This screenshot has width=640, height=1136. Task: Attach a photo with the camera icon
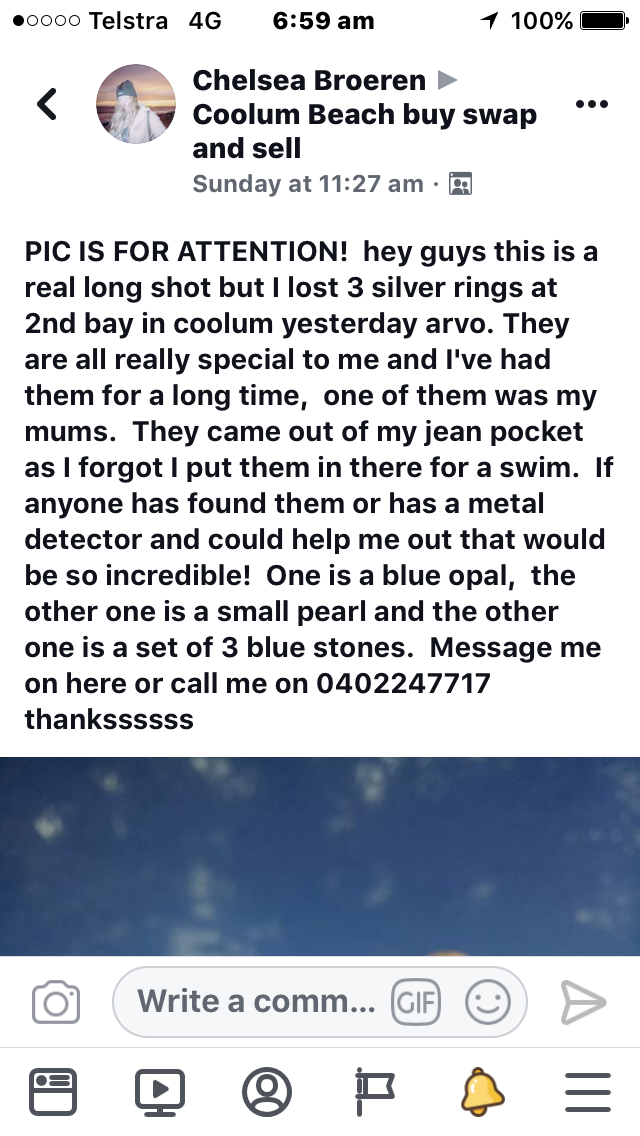[x=56, y=1003]
